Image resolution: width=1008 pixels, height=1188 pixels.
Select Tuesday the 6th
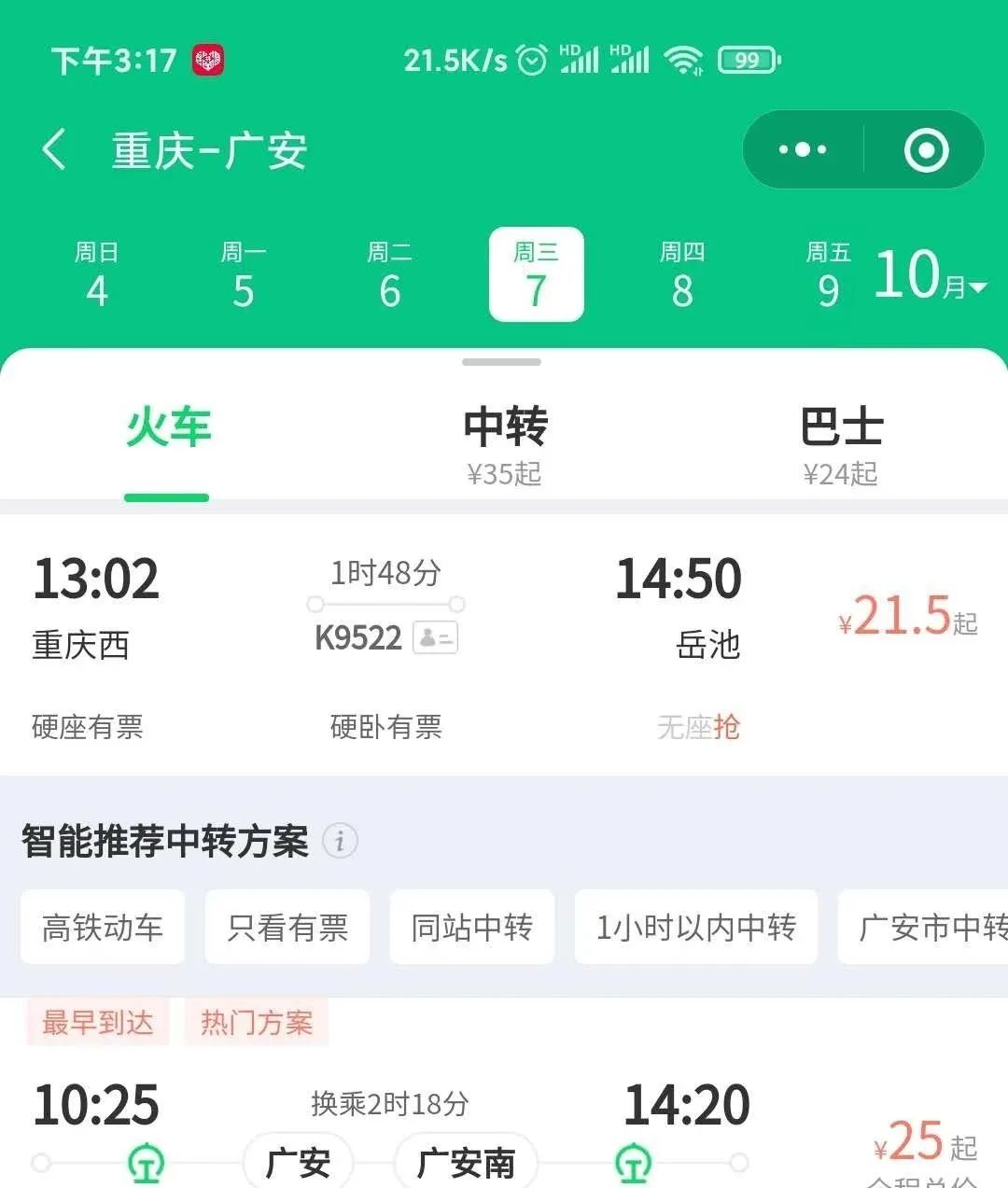pyautogui.click(x=390, y=275)
